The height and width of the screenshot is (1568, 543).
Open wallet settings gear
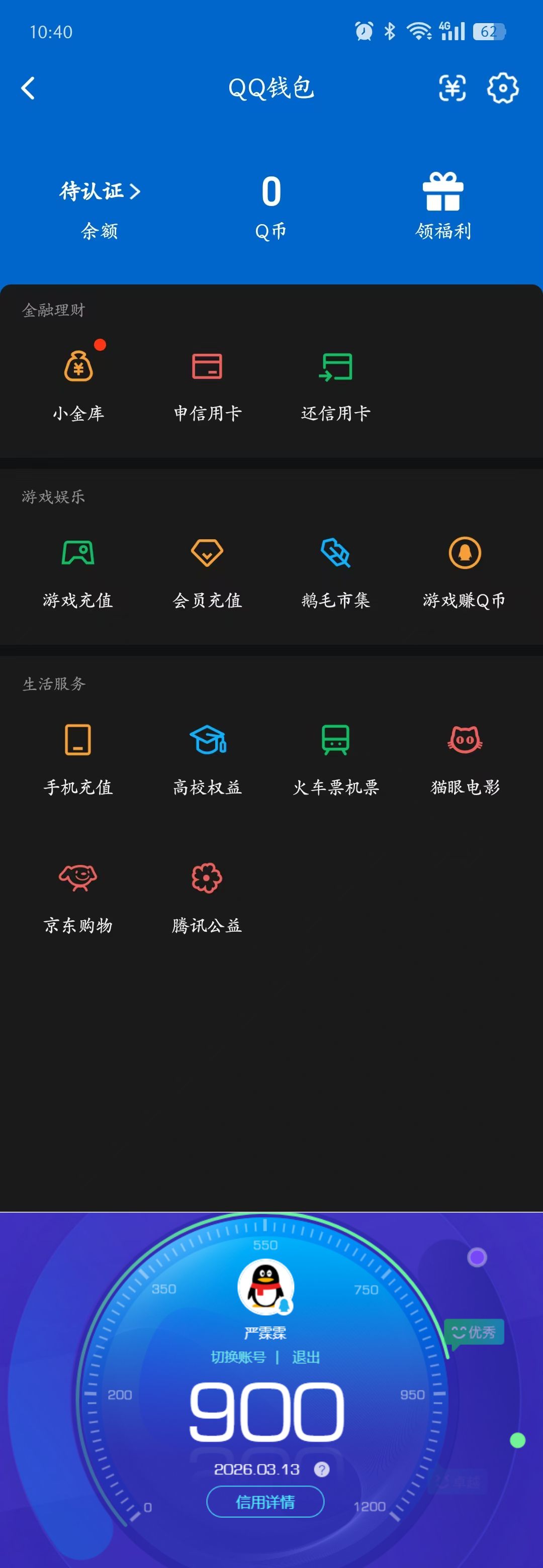[502, 88]
